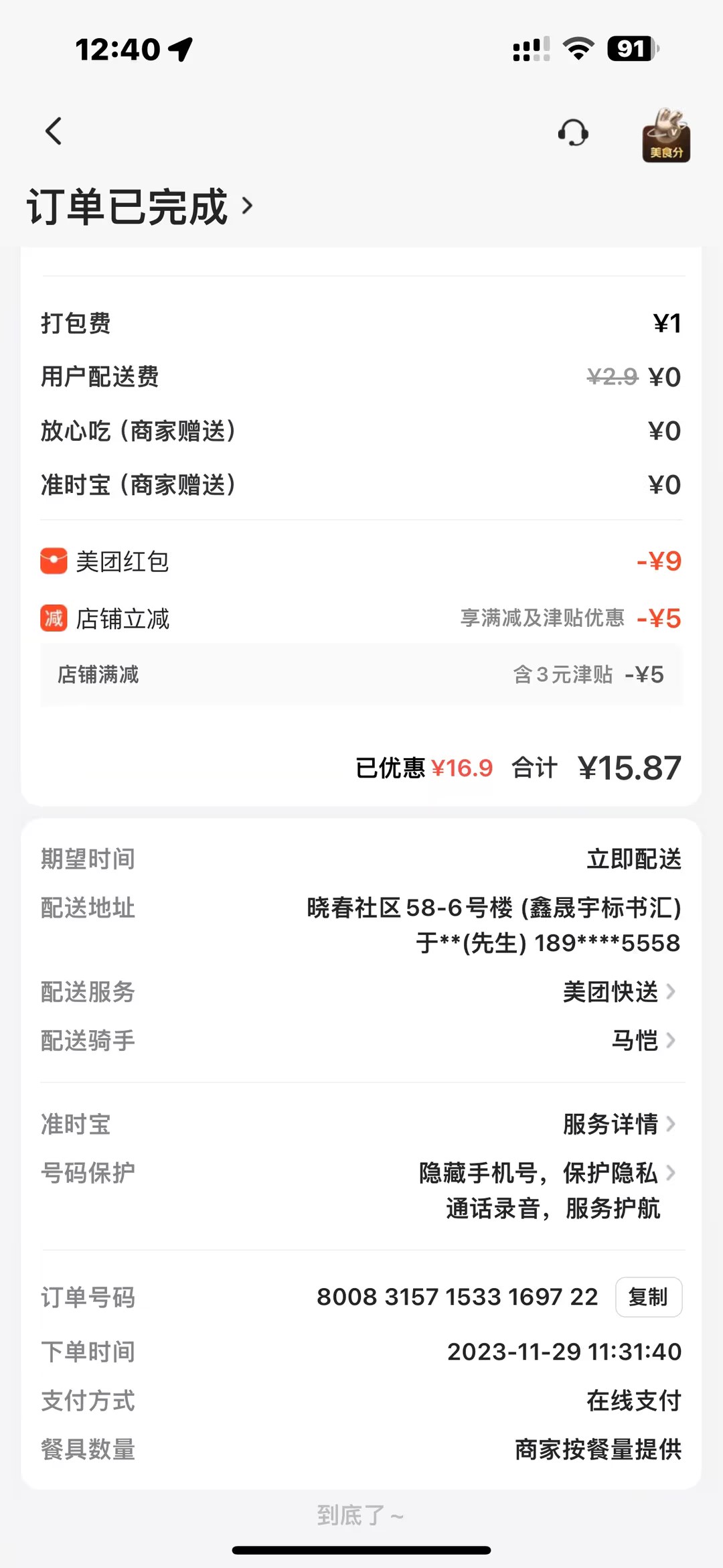The width and height of the screenshot is (723, 1568).
Task: Open 美团快送 delivery service info
Action: (x=619, y=992)
